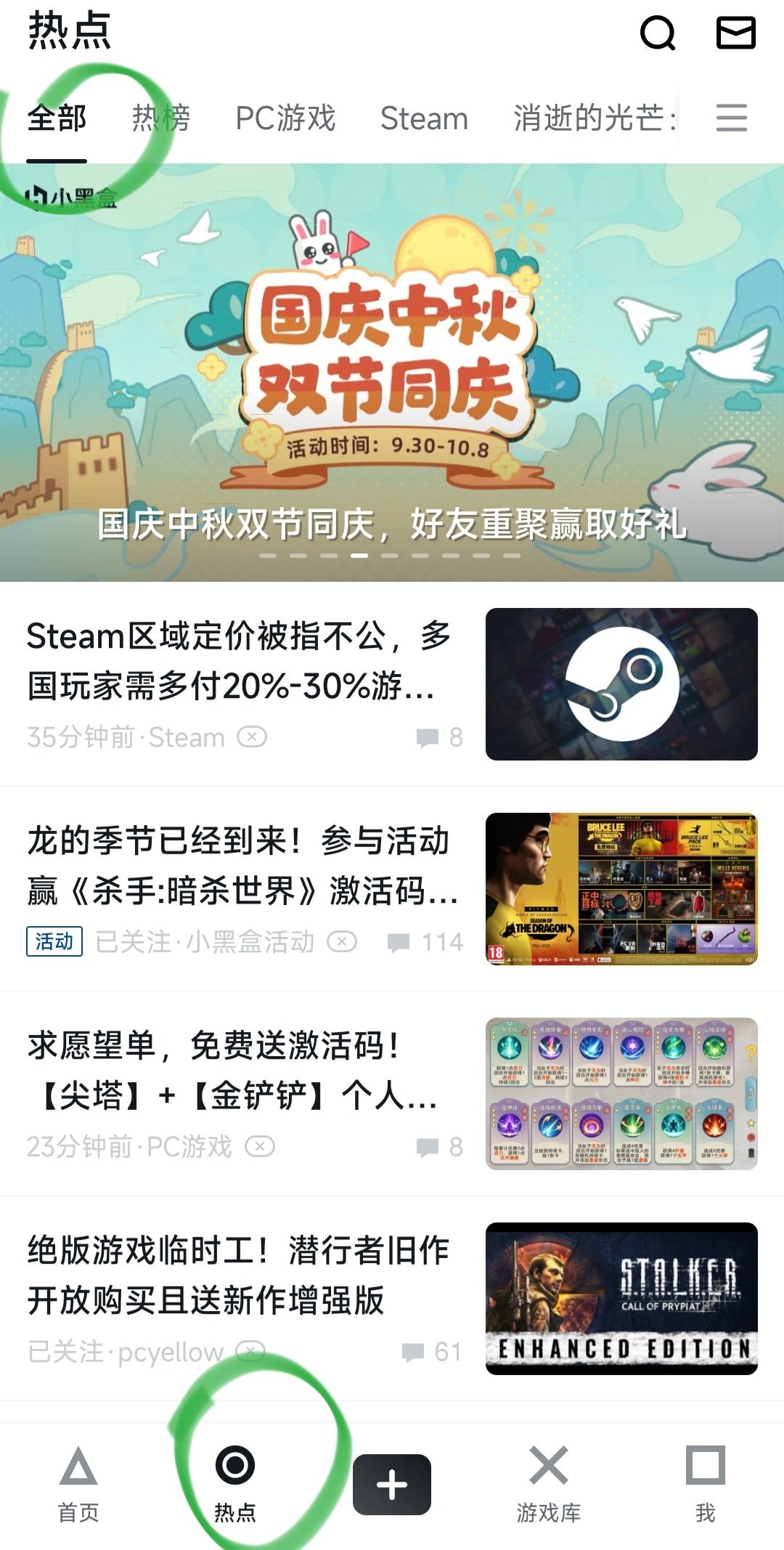Open the 龙的季节 activity post
The height and width of the screenshot is (1550, 784).
[x=240, y=866]
